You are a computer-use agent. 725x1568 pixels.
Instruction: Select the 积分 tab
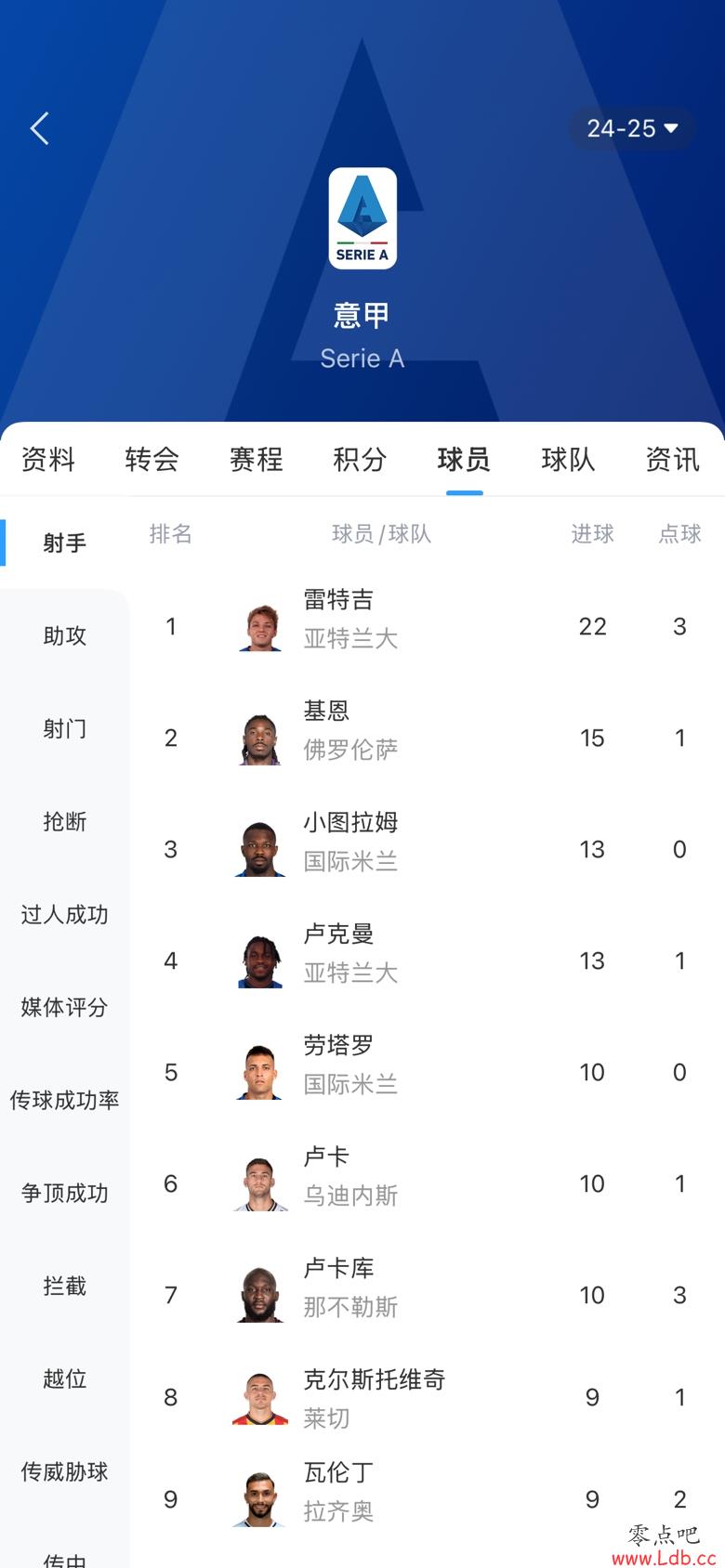[x=361, y=459]
